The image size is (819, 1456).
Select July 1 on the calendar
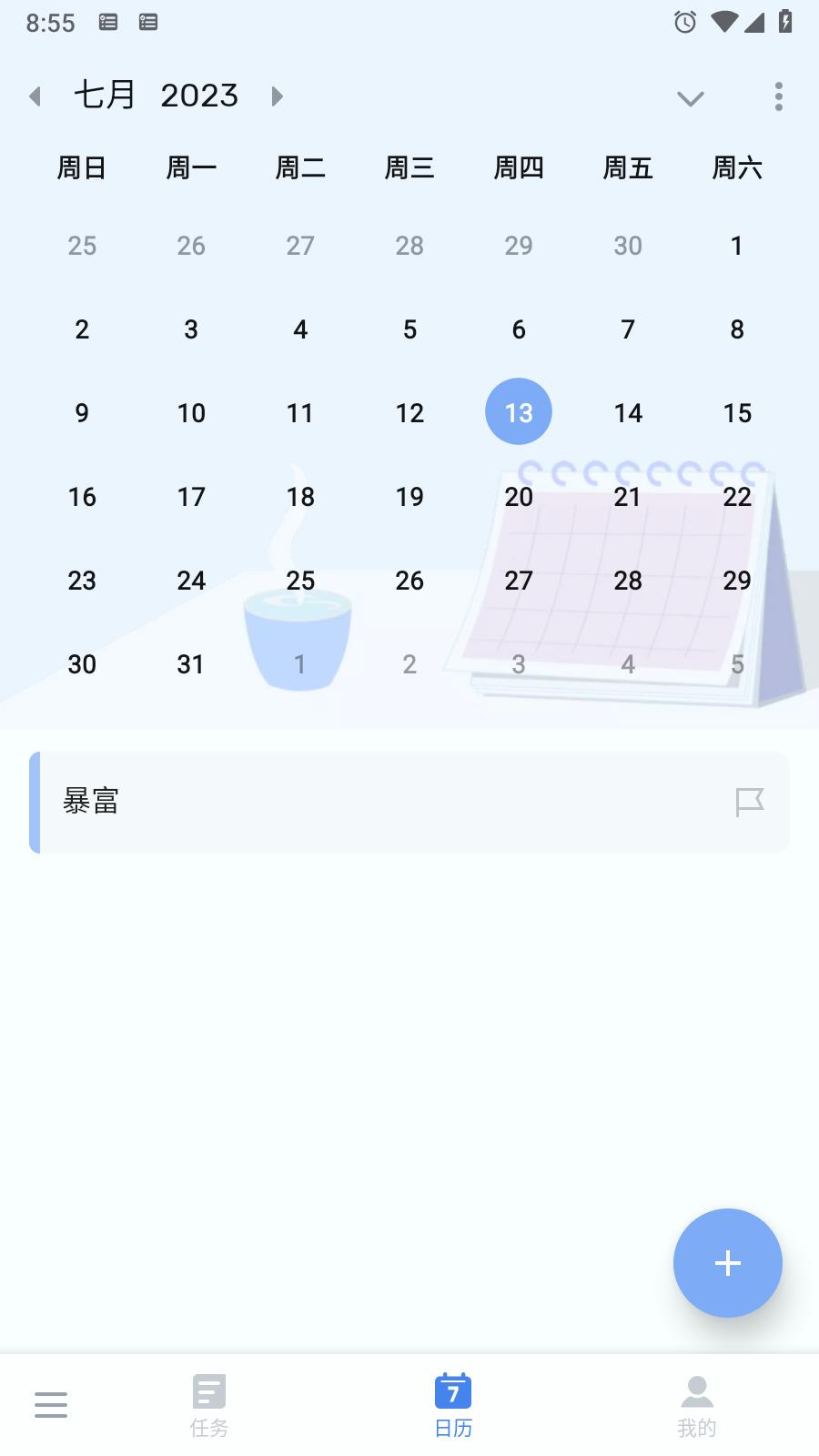click(x=737, y=246)
